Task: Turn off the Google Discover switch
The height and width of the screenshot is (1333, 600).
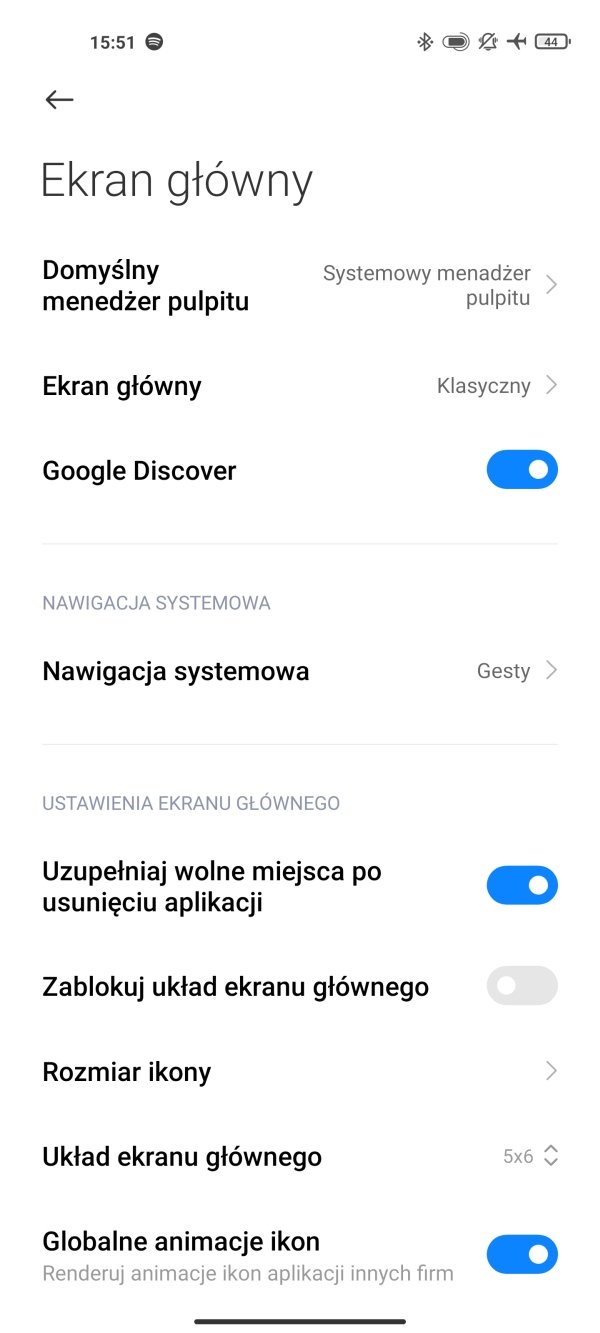Action: click(522, 470)
